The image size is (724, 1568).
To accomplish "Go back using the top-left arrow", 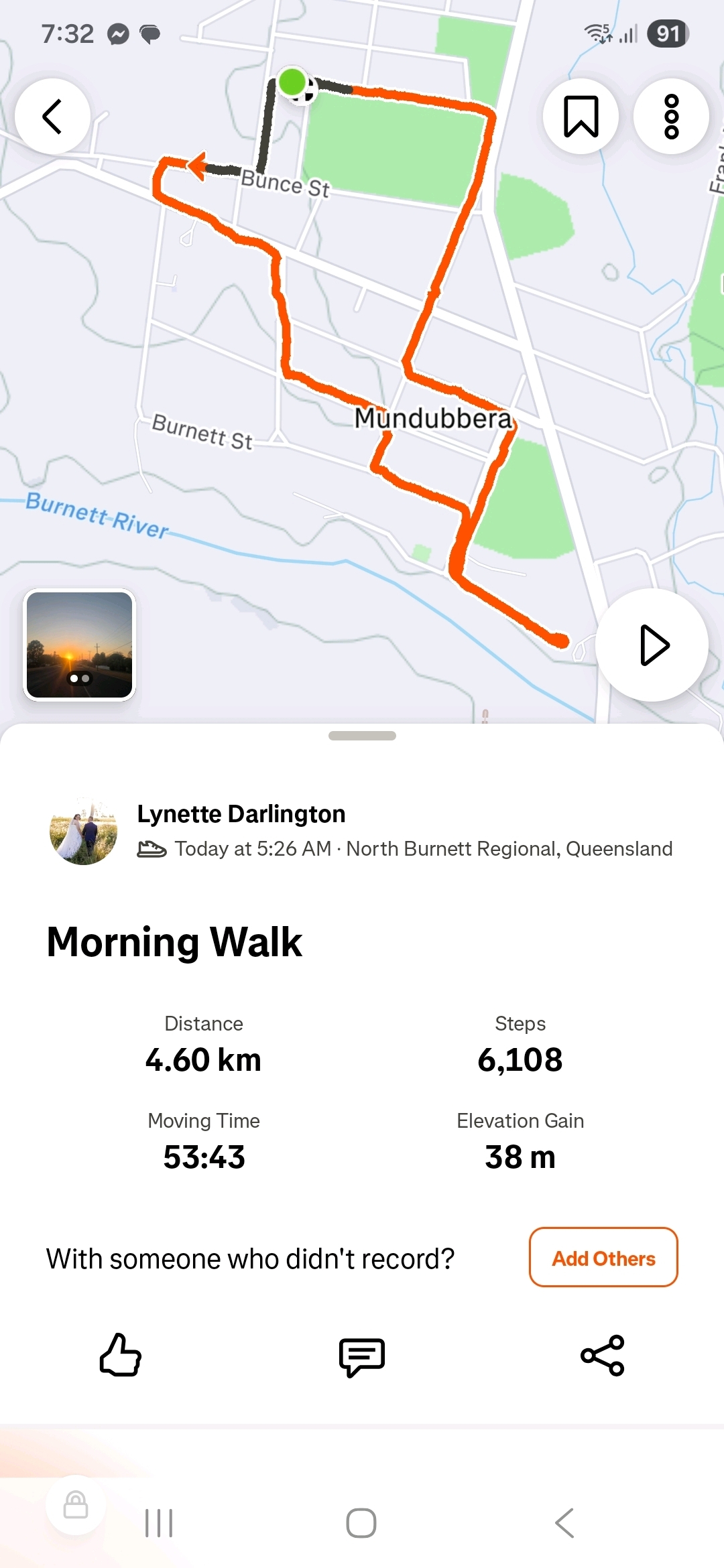I will click(x=52, y=117).
